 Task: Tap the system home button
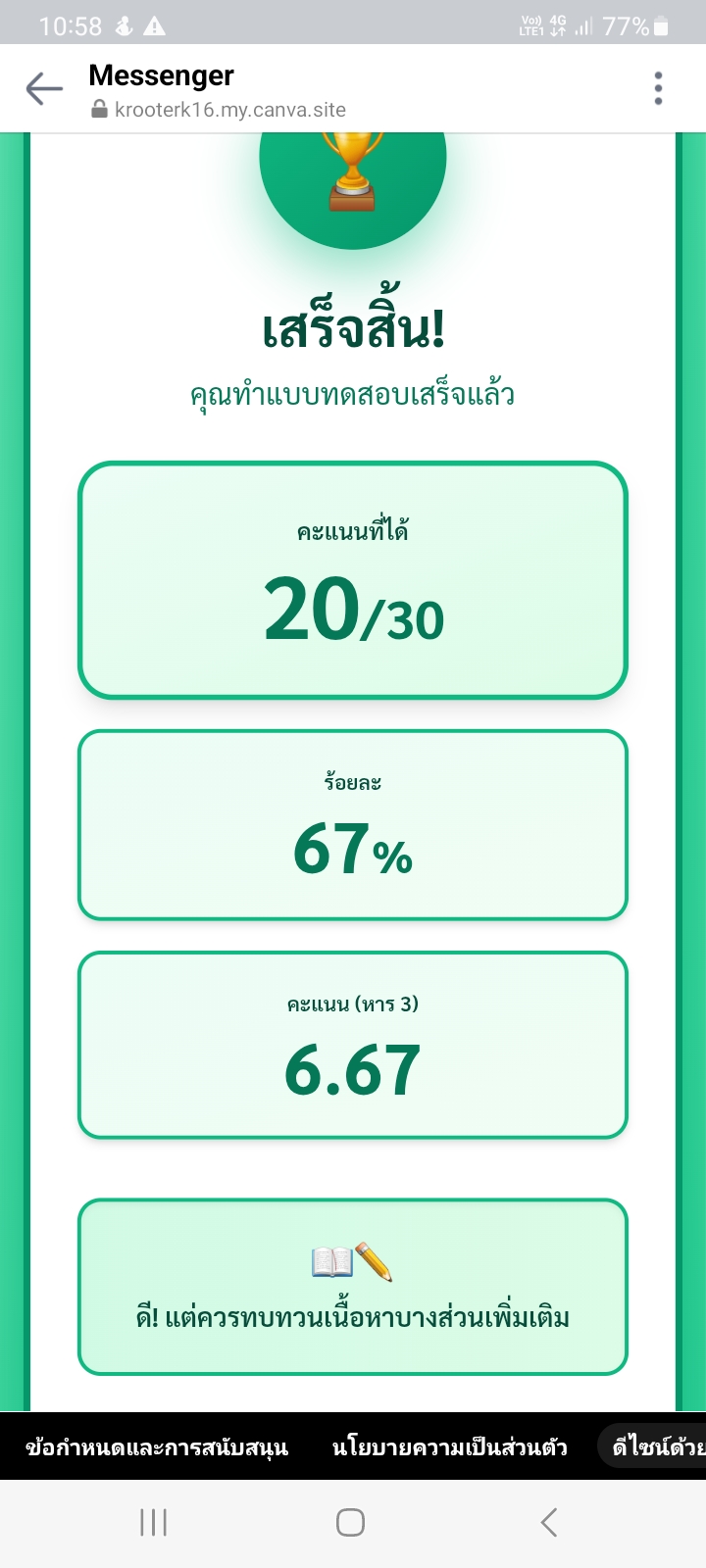(350, 1522)
